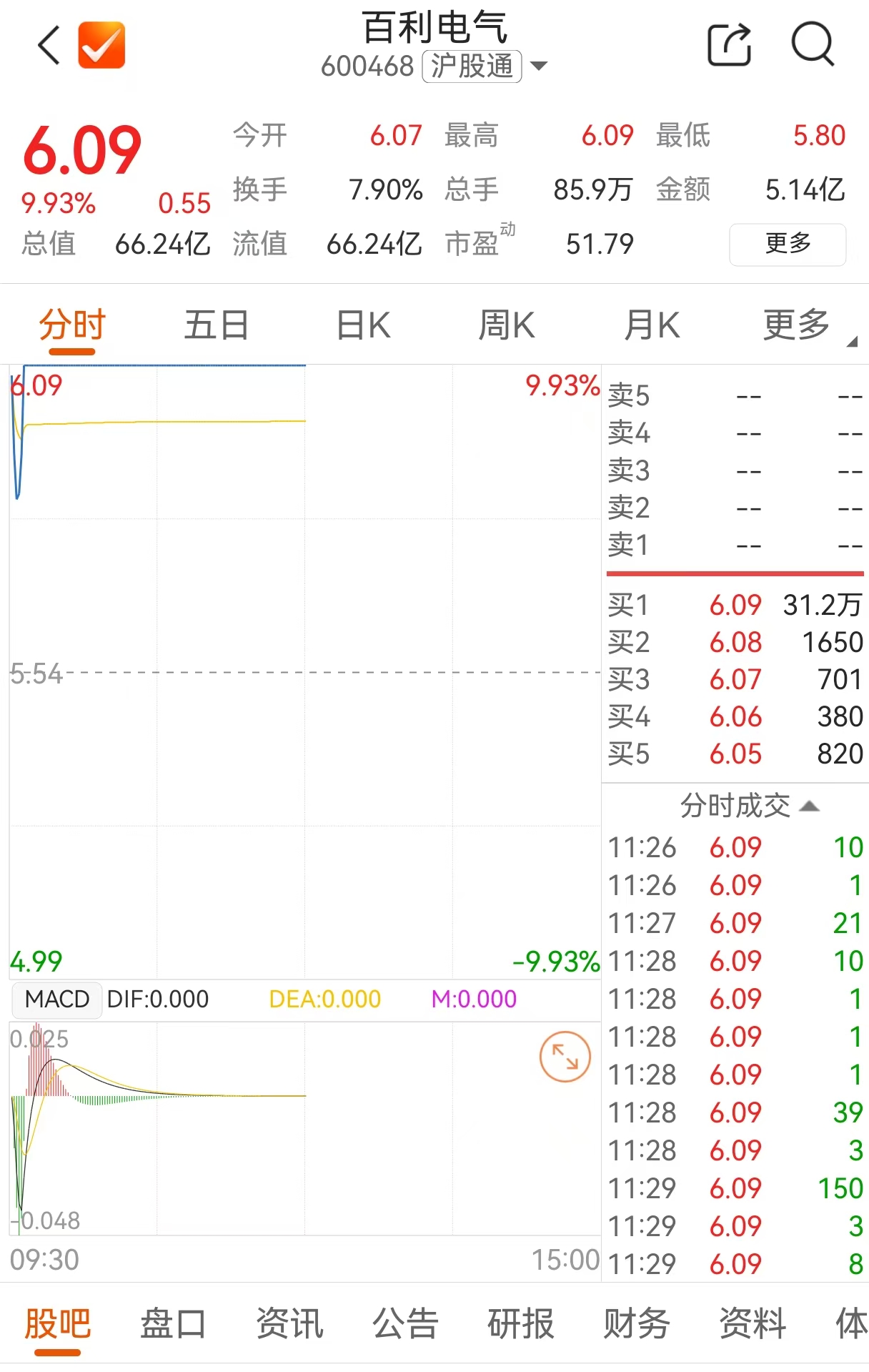869x1372 pixels.
Task: View the 月K chart
Action: pos(652,326)
